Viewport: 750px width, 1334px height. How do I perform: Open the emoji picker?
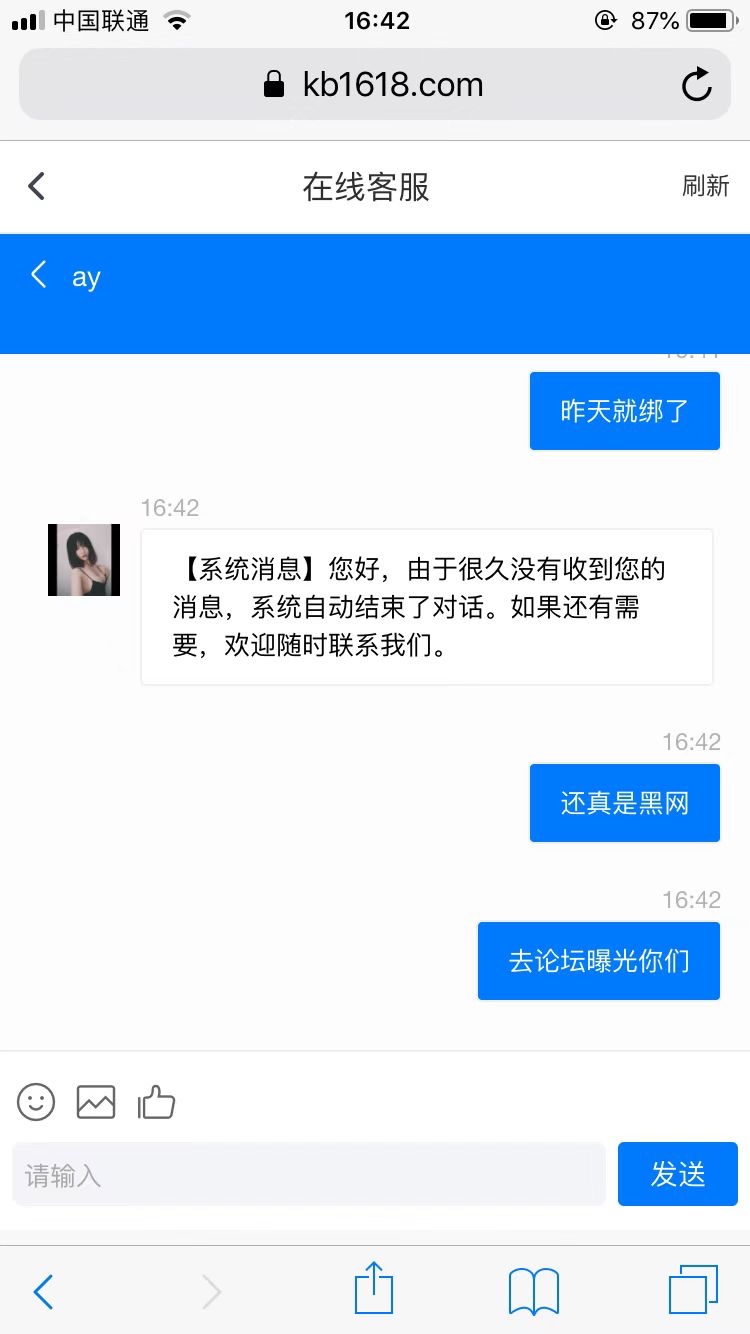(x=36, y=1102)
